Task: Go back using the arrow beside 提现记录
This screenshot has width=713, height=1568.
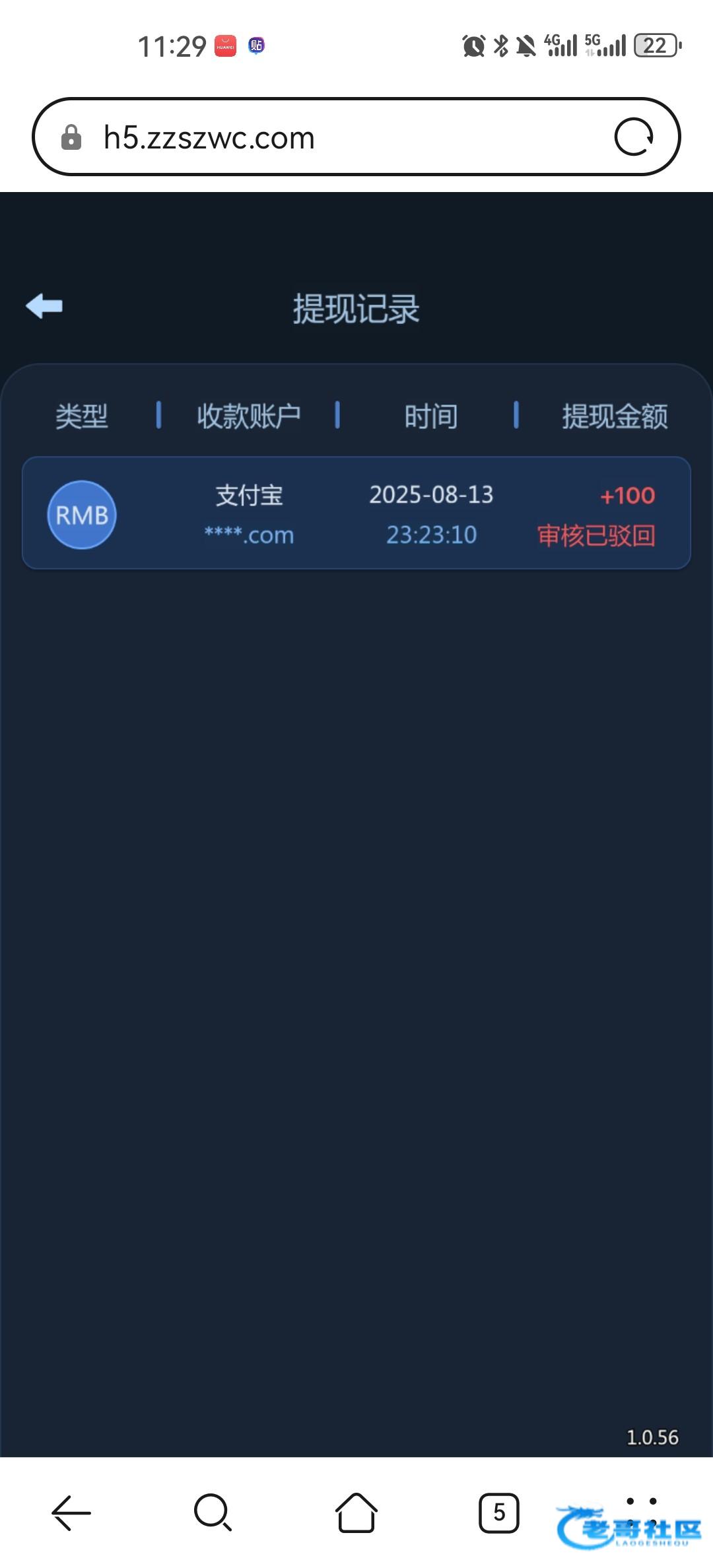Action: click(x=44, y=306)
